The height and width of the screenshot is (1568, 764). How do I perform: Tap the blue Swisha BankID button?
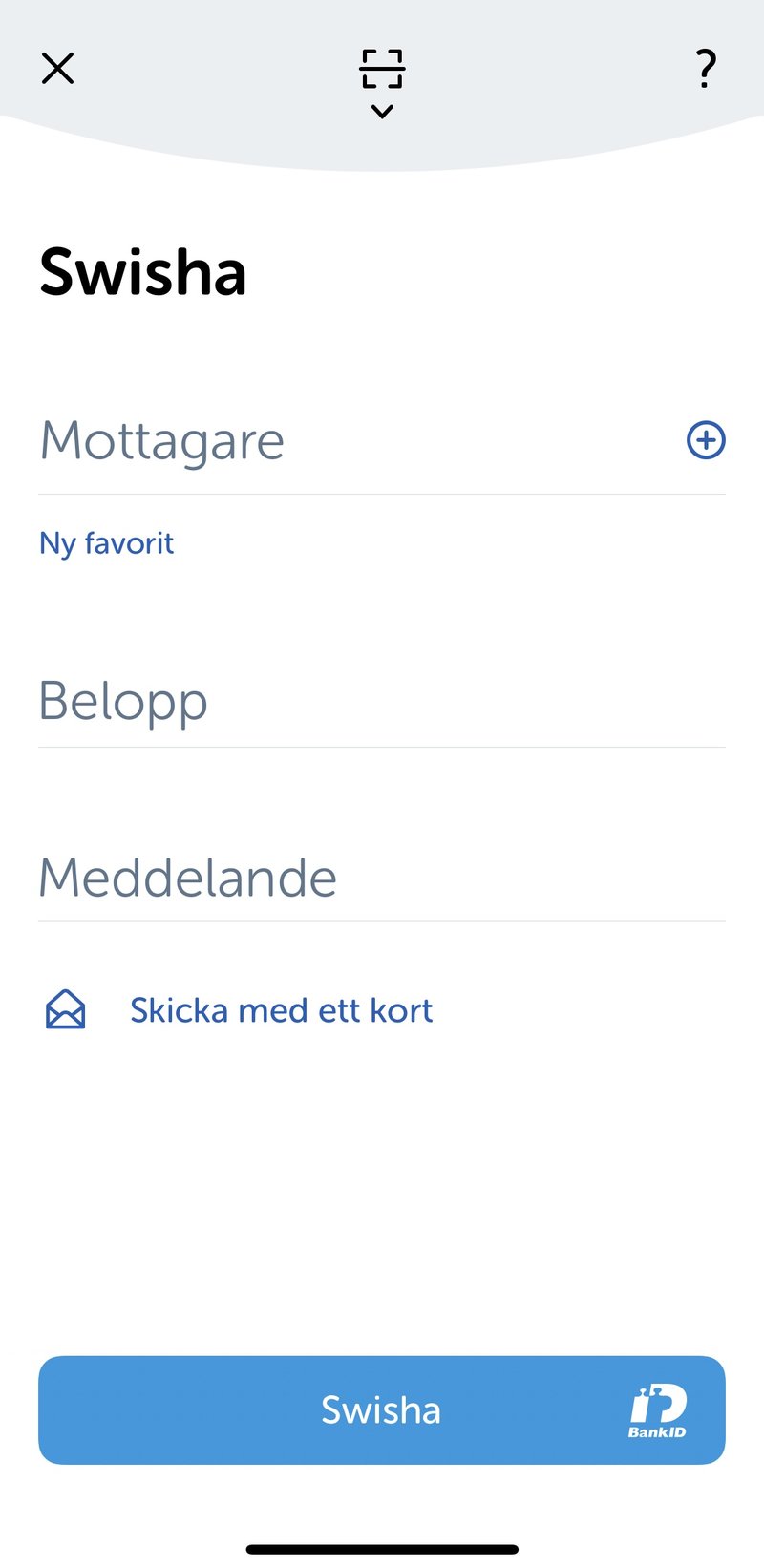pos(382,1409)
